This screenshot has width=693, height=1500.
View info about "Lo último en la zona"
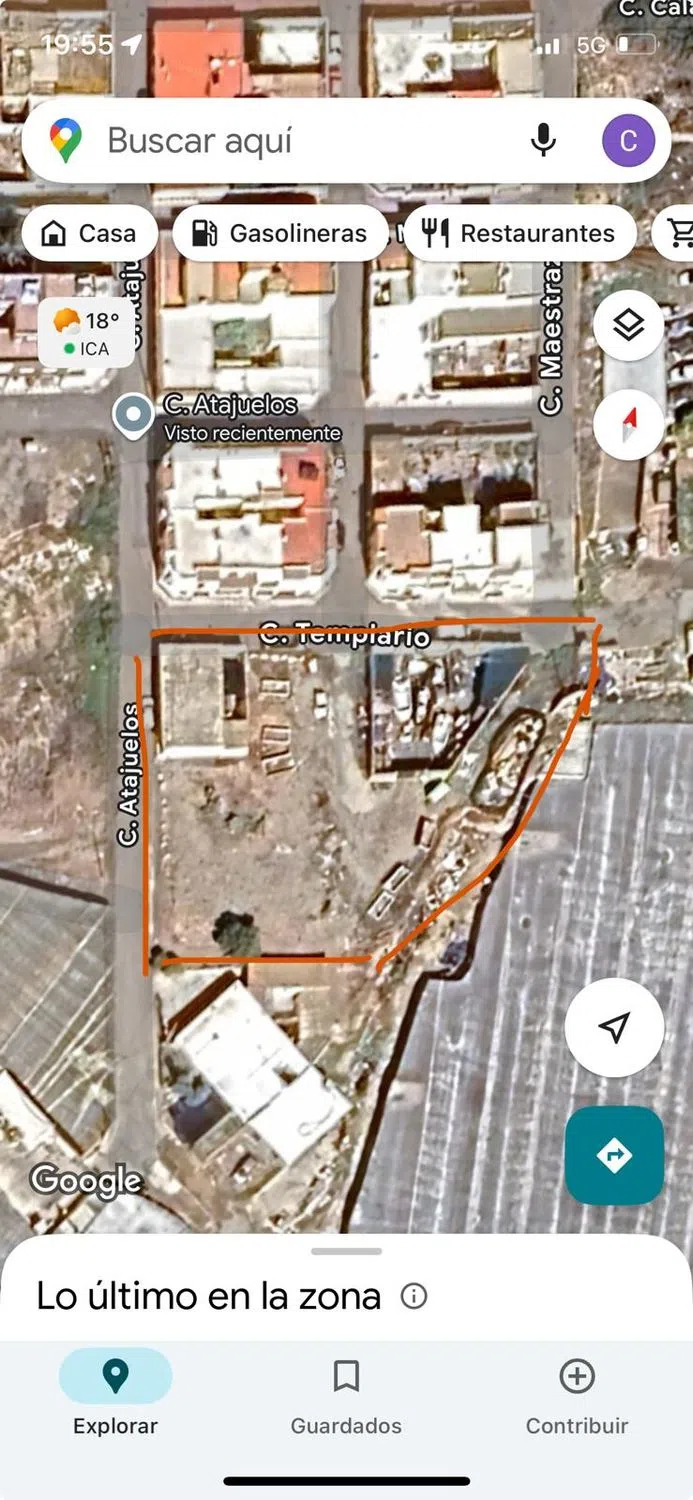[413, 1296]
